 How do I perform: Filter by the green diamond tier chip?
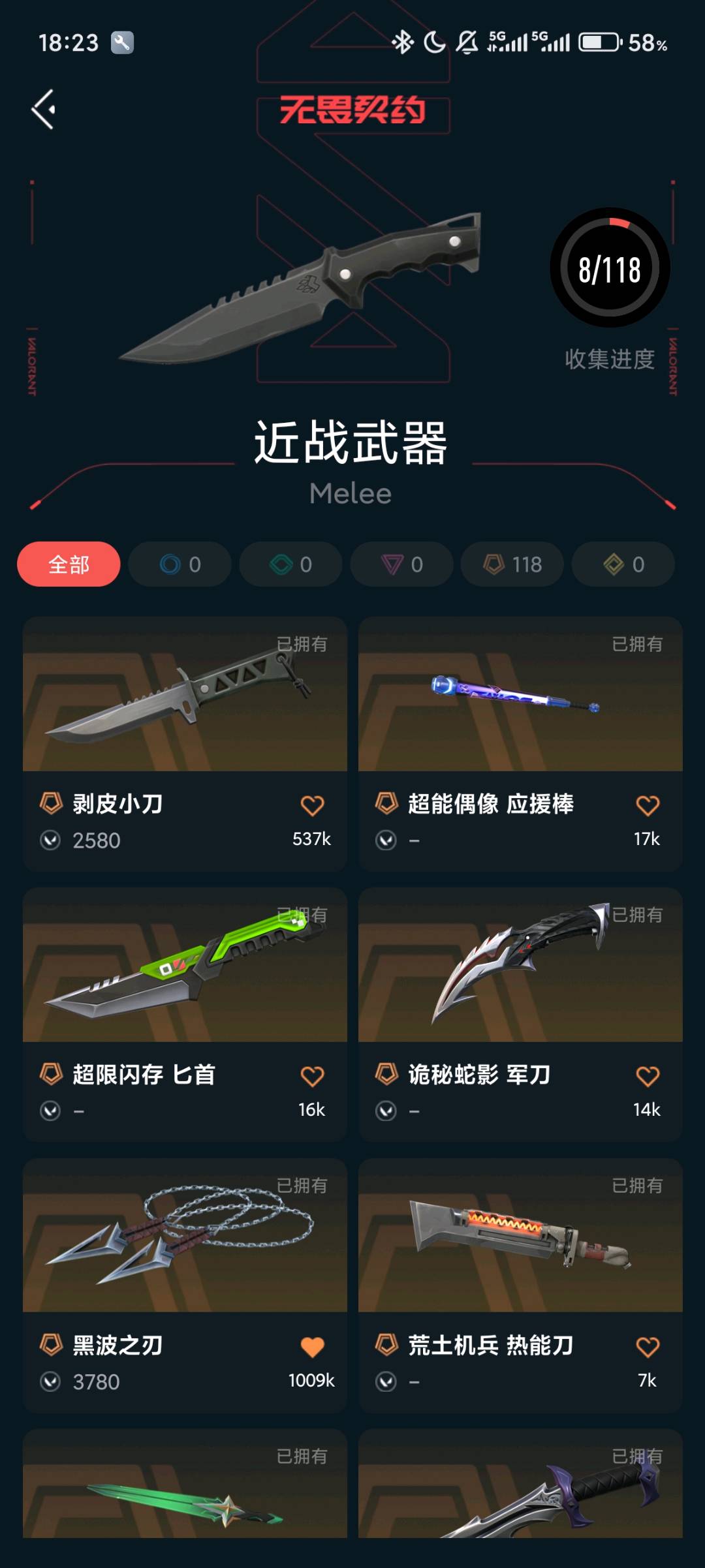[x=290, y=564]
